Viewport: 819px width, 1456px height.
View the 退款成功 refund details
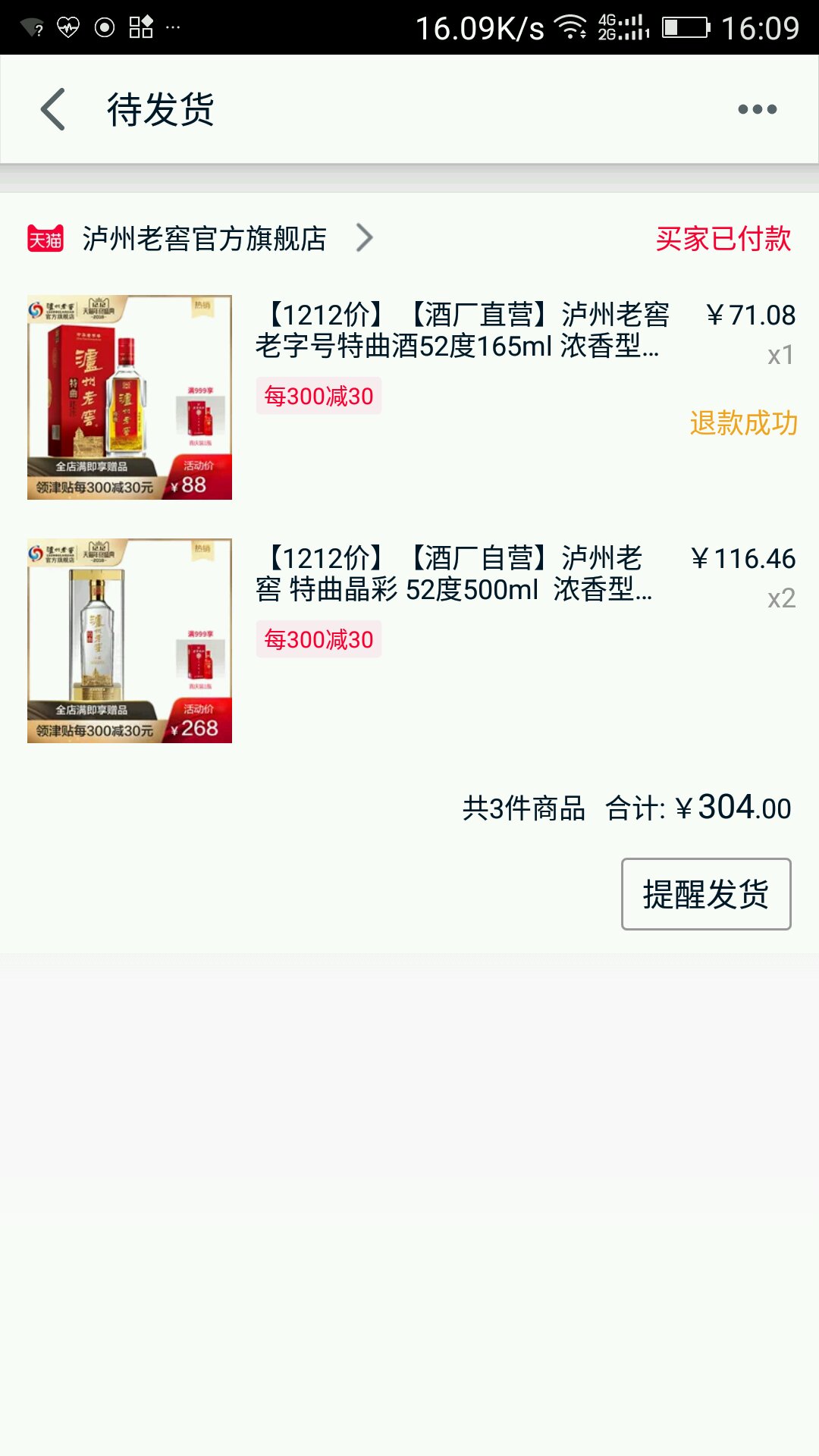tap(743, 423)
